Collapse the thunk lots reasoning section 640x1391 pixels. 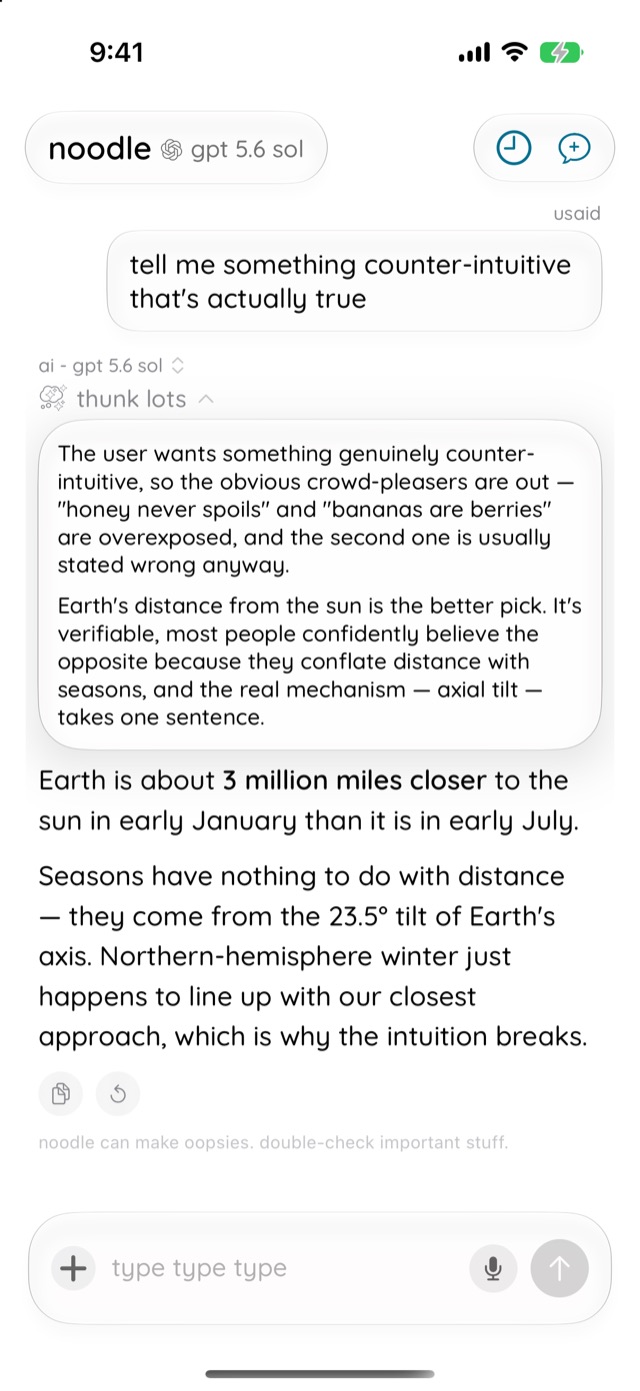[126, 399]
